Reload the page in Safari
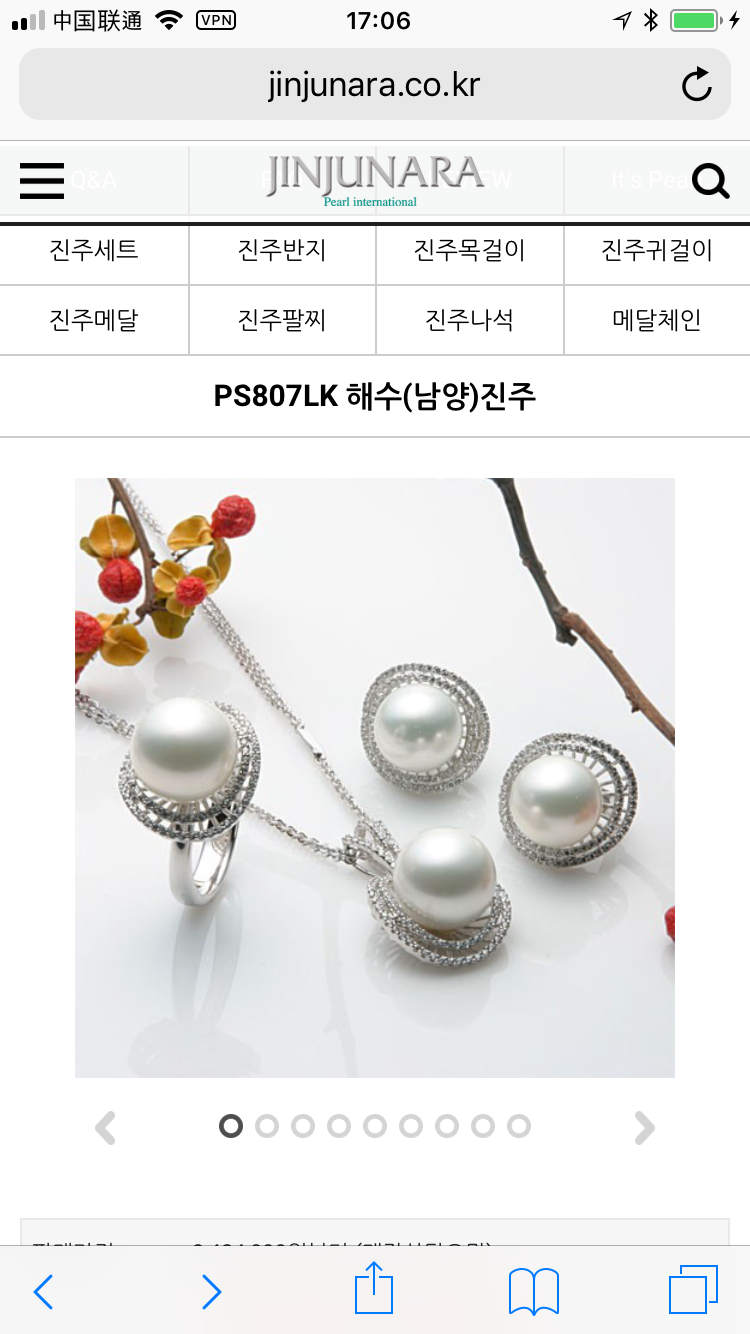 (696, 85)
